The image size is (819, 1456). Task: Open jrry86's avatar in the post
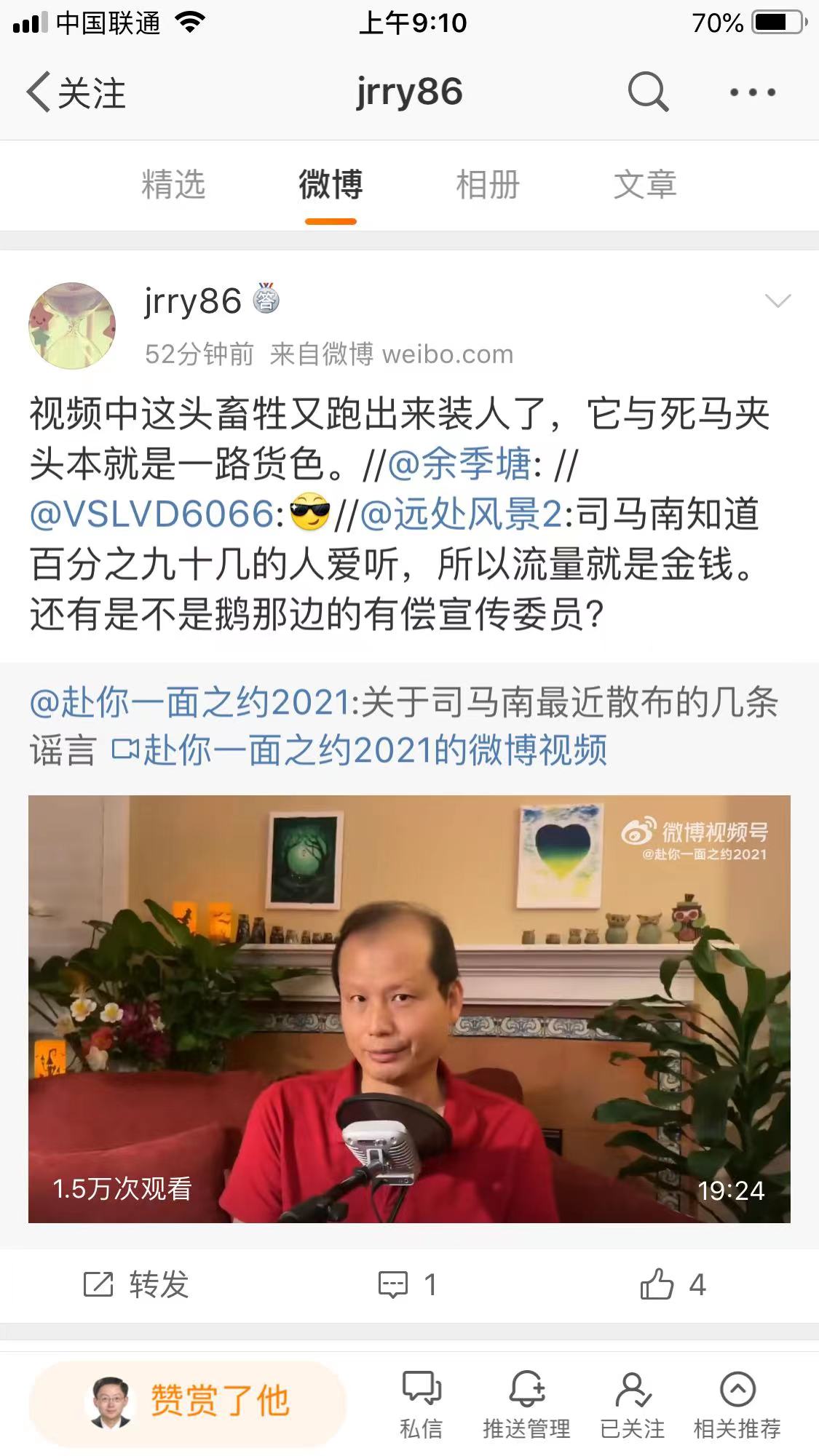(x=72, y=326)
